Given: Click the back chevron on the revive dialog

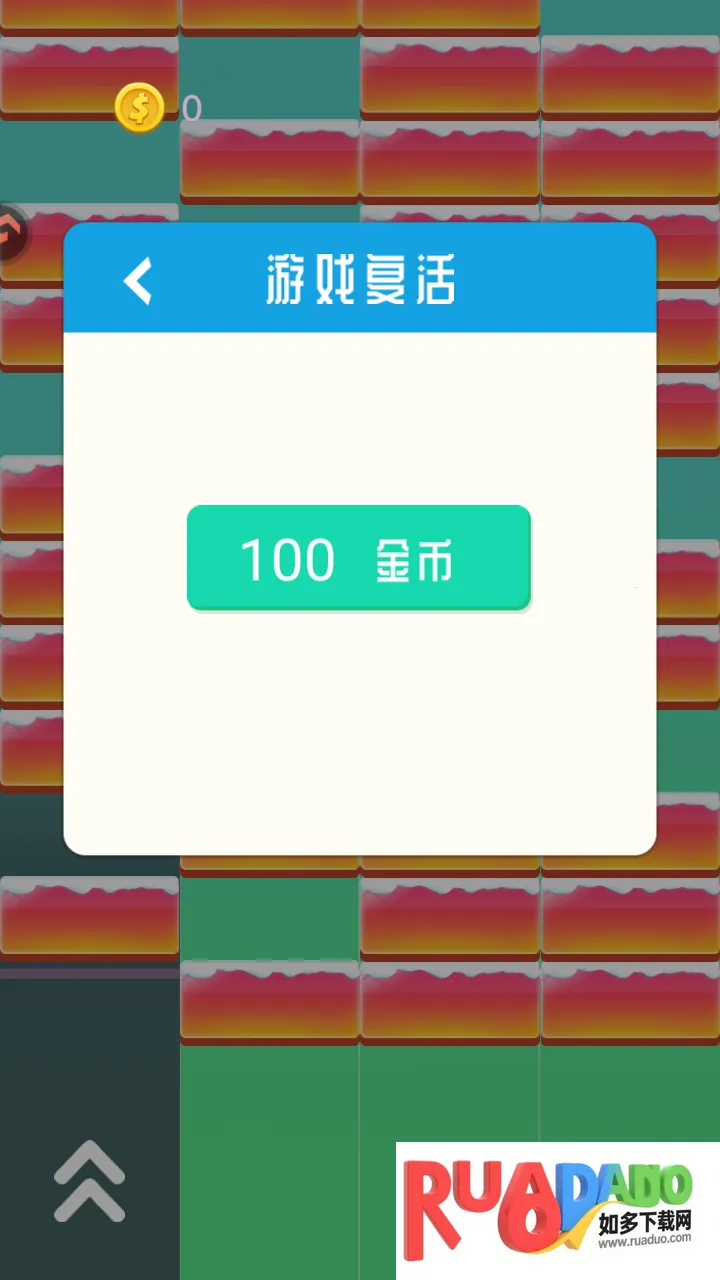Looking at the screenshot, I should pos(138,280).
